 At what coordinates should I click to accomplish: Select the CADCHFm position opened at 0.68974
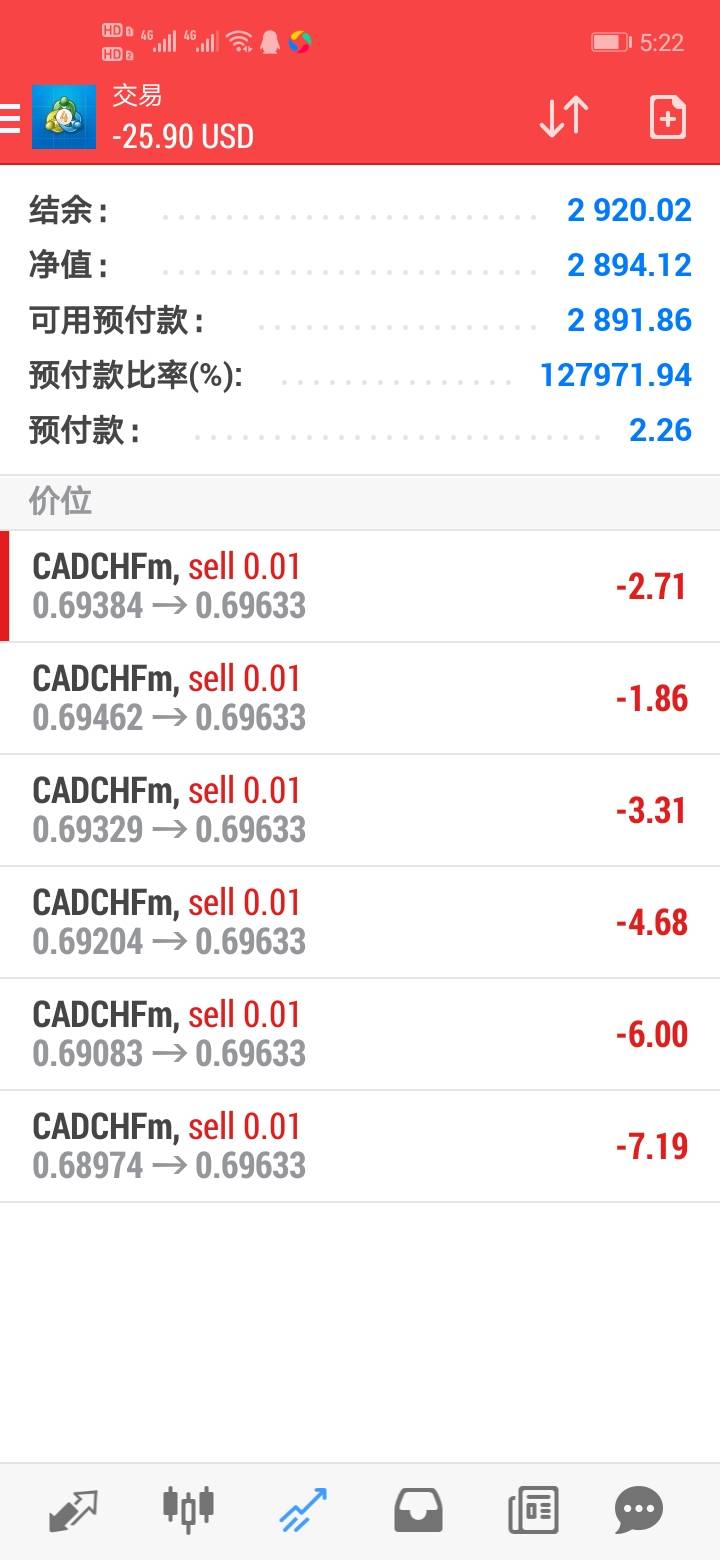coord(360,1146)
